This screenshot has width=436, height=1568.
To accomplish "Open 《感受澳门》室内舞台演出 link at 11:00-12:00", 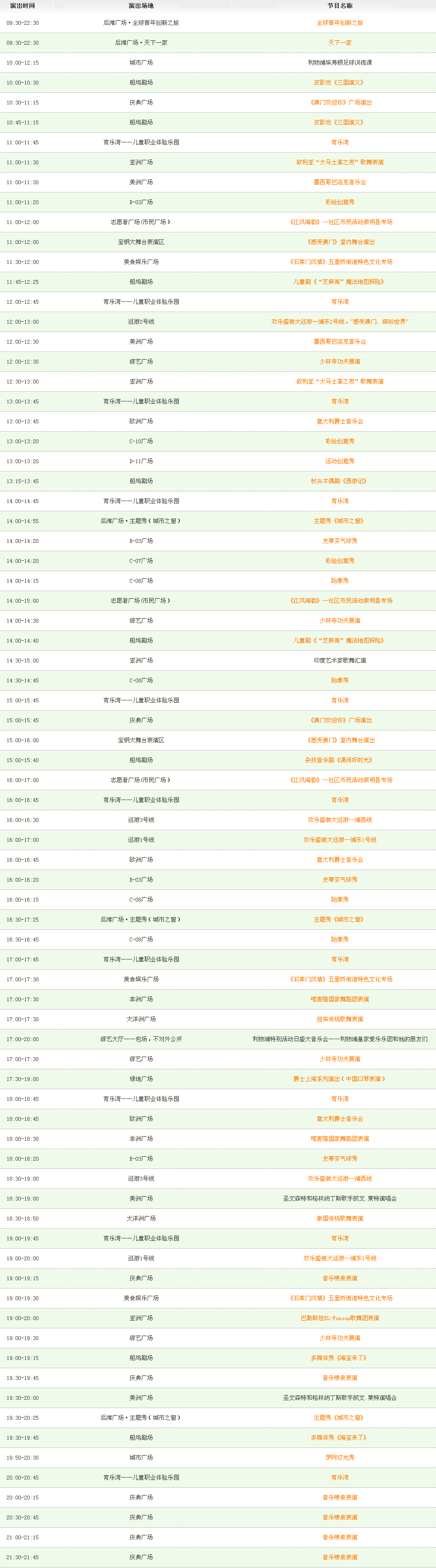I will (340, 242).
